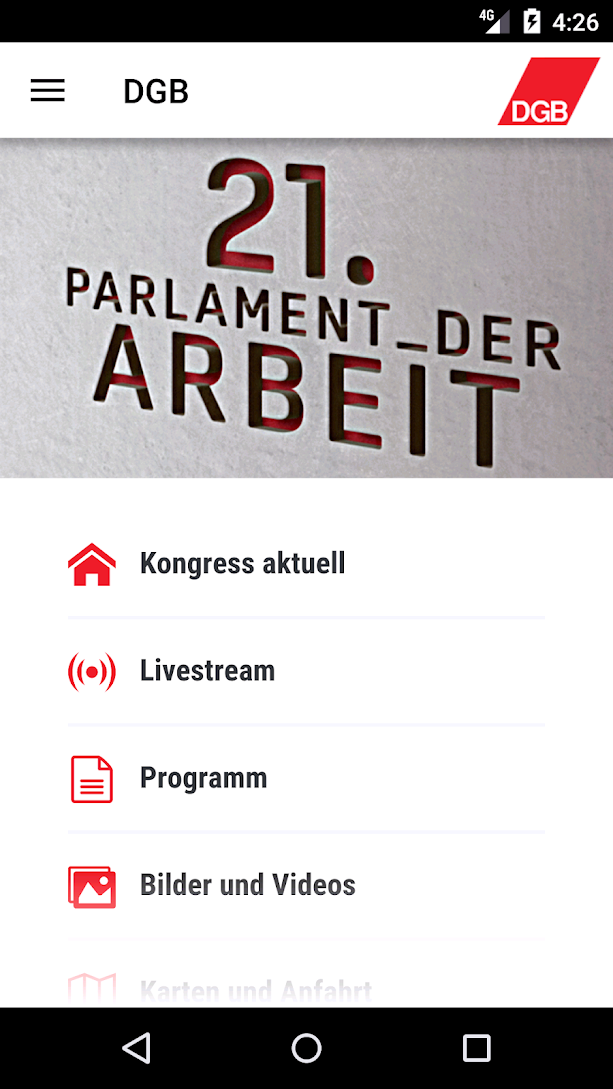
Task: View the Programm section
Action: pyautogui.click(x=306, y=778)
